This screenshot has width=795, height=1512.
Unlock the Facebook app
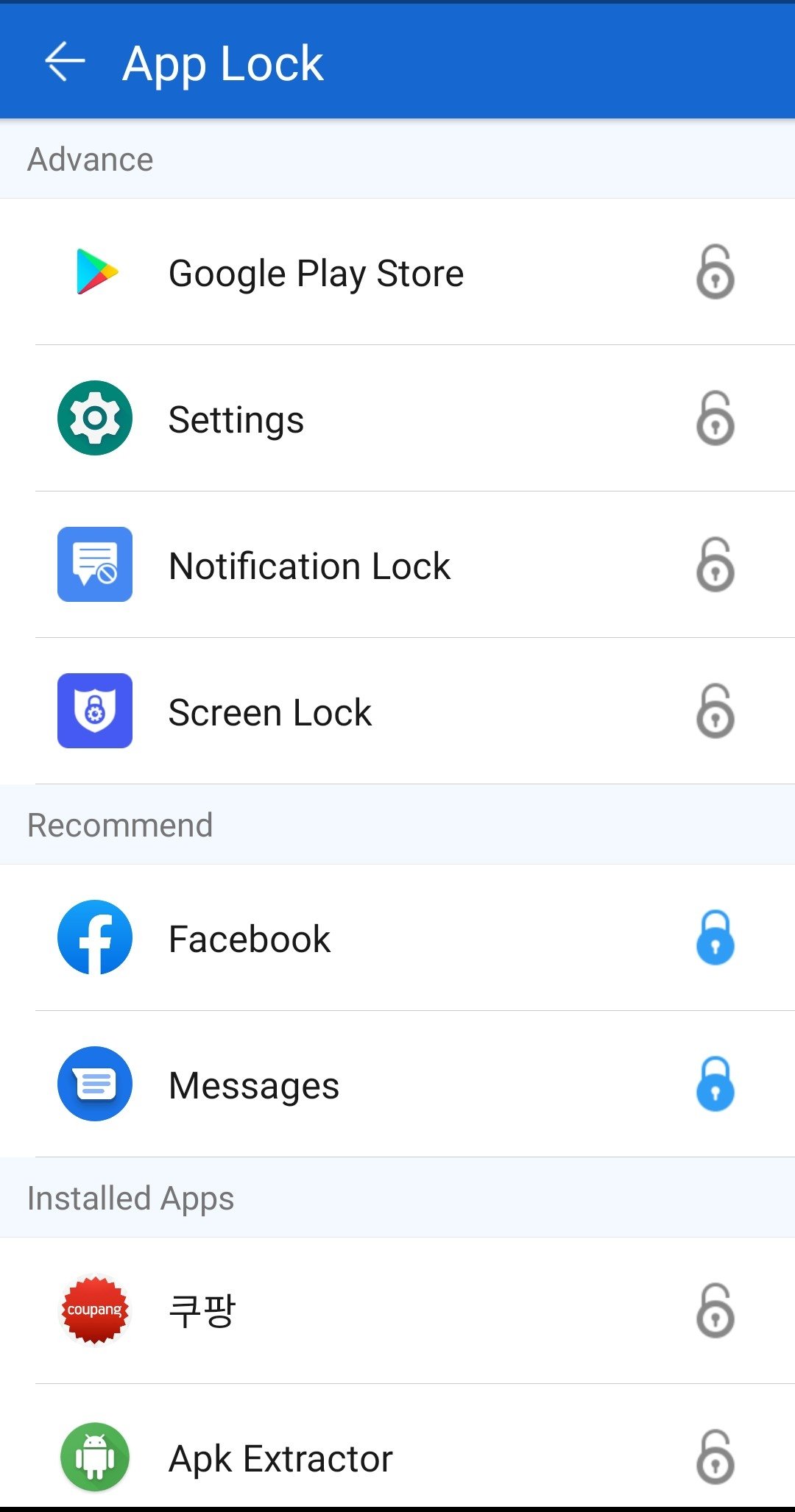[715, 938]
